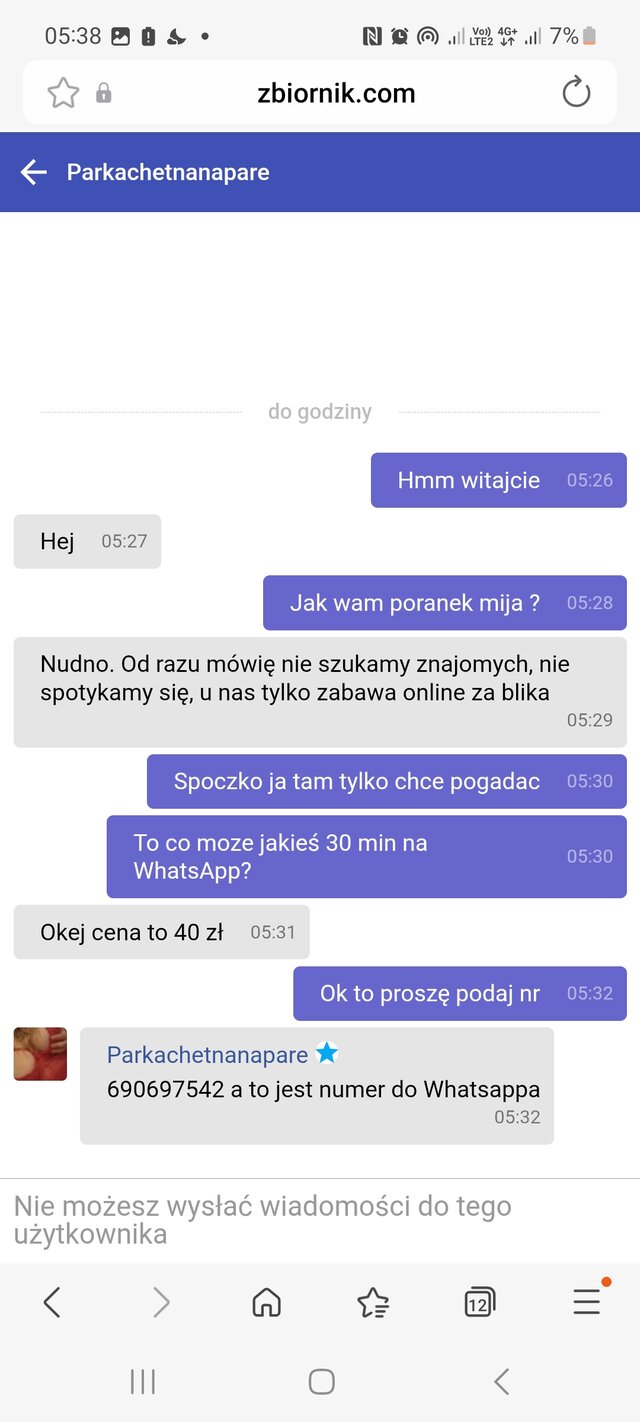
Task: Go to the browser home page
Action: tap(266, 1302)
